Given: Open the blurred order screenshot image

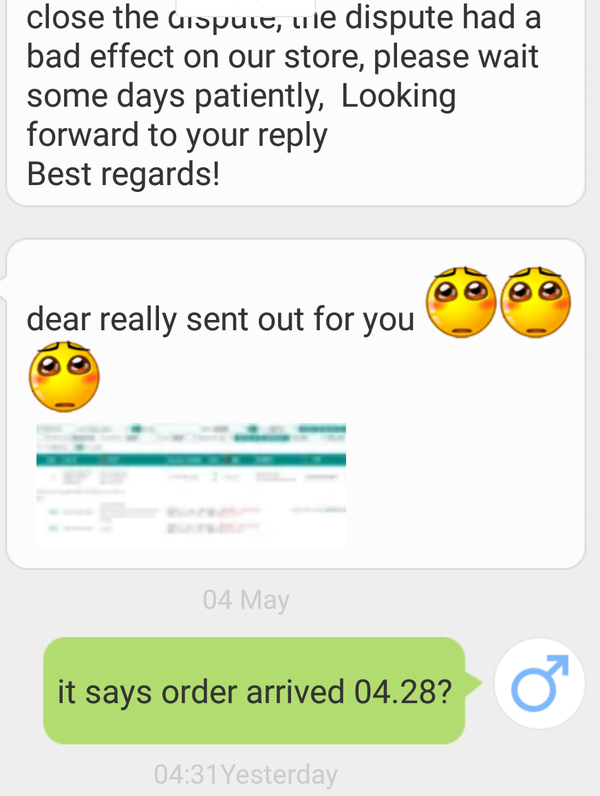Looking at the screenshot, I should point(191,484).
